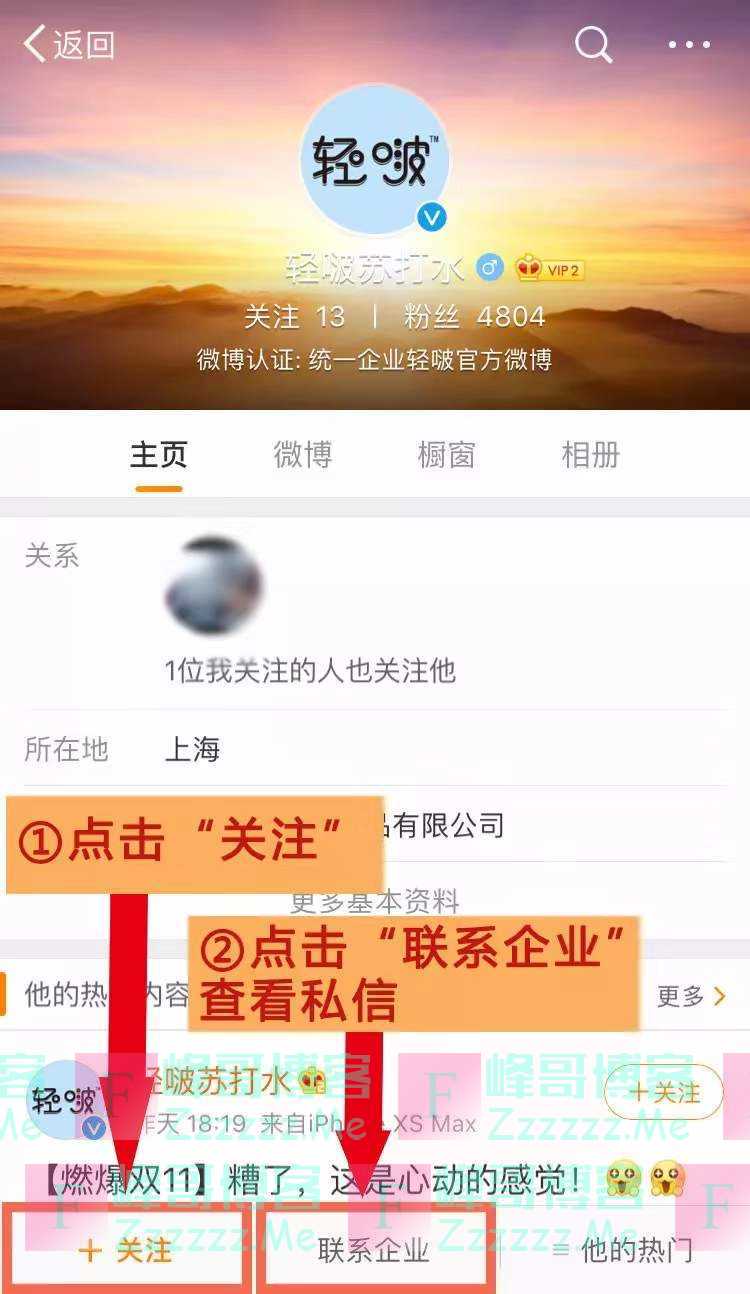Open 更多基本资料
This screenshot has width=750, height=1294.
point(375,902)
